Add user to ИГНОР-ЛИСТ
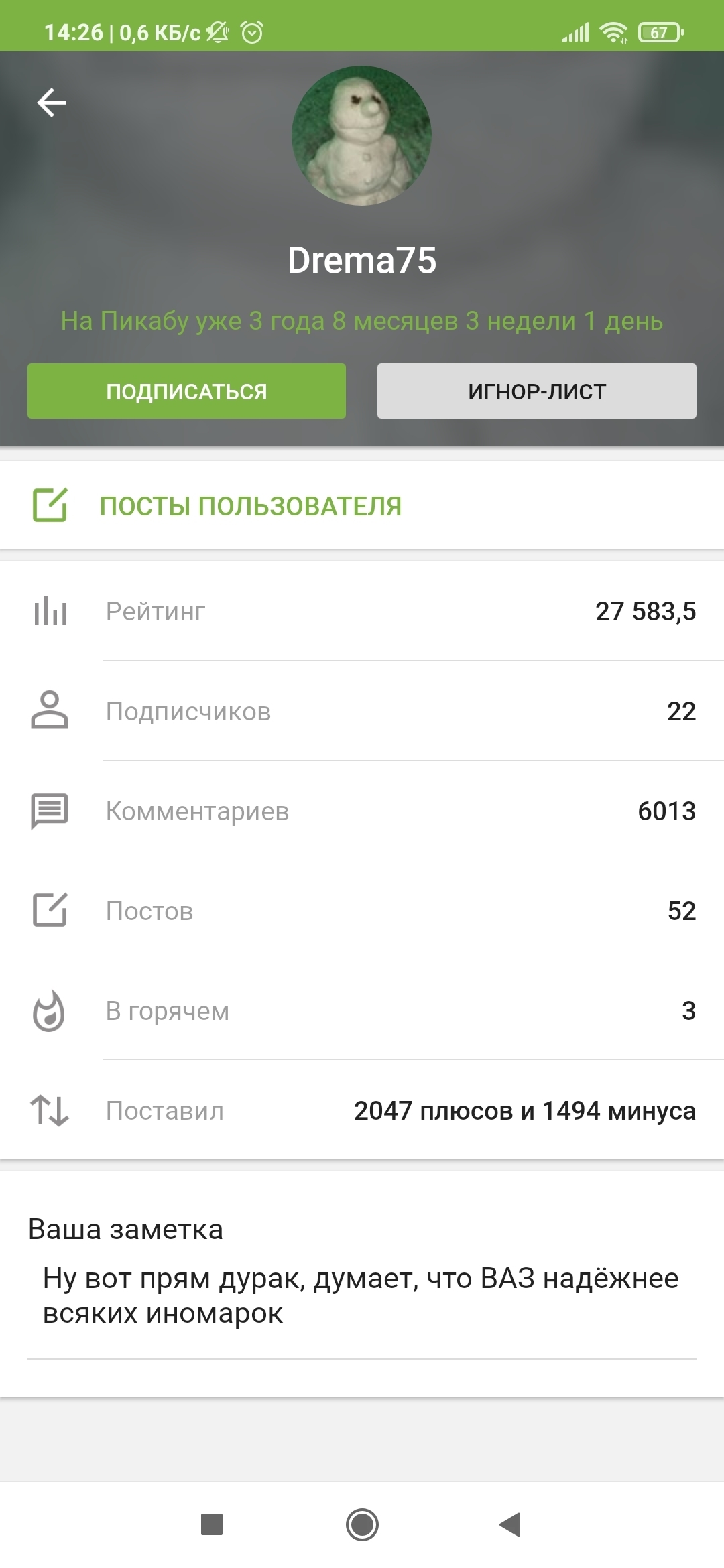The image size is (724, 1568). (536, 391)
